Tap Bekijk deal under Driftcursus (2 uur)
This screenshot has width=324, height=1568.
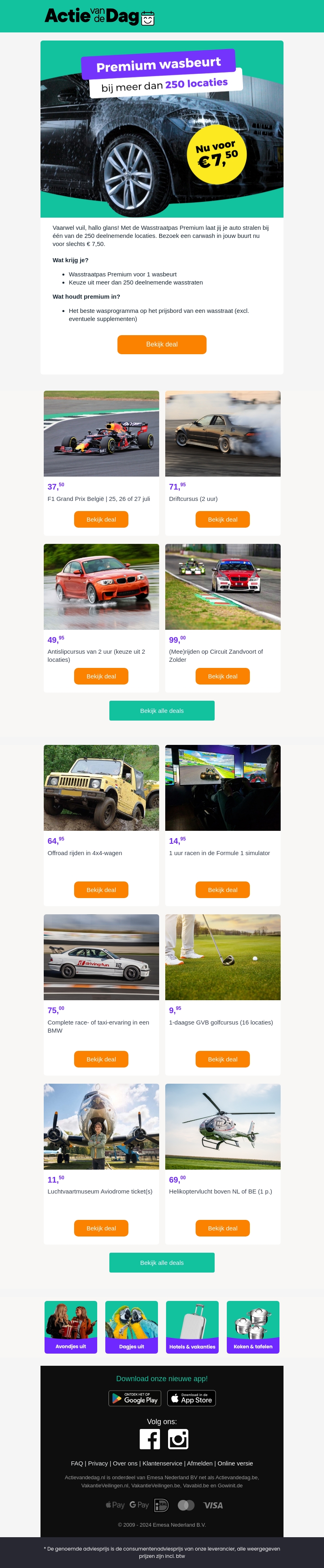click(x=222, y=519)
